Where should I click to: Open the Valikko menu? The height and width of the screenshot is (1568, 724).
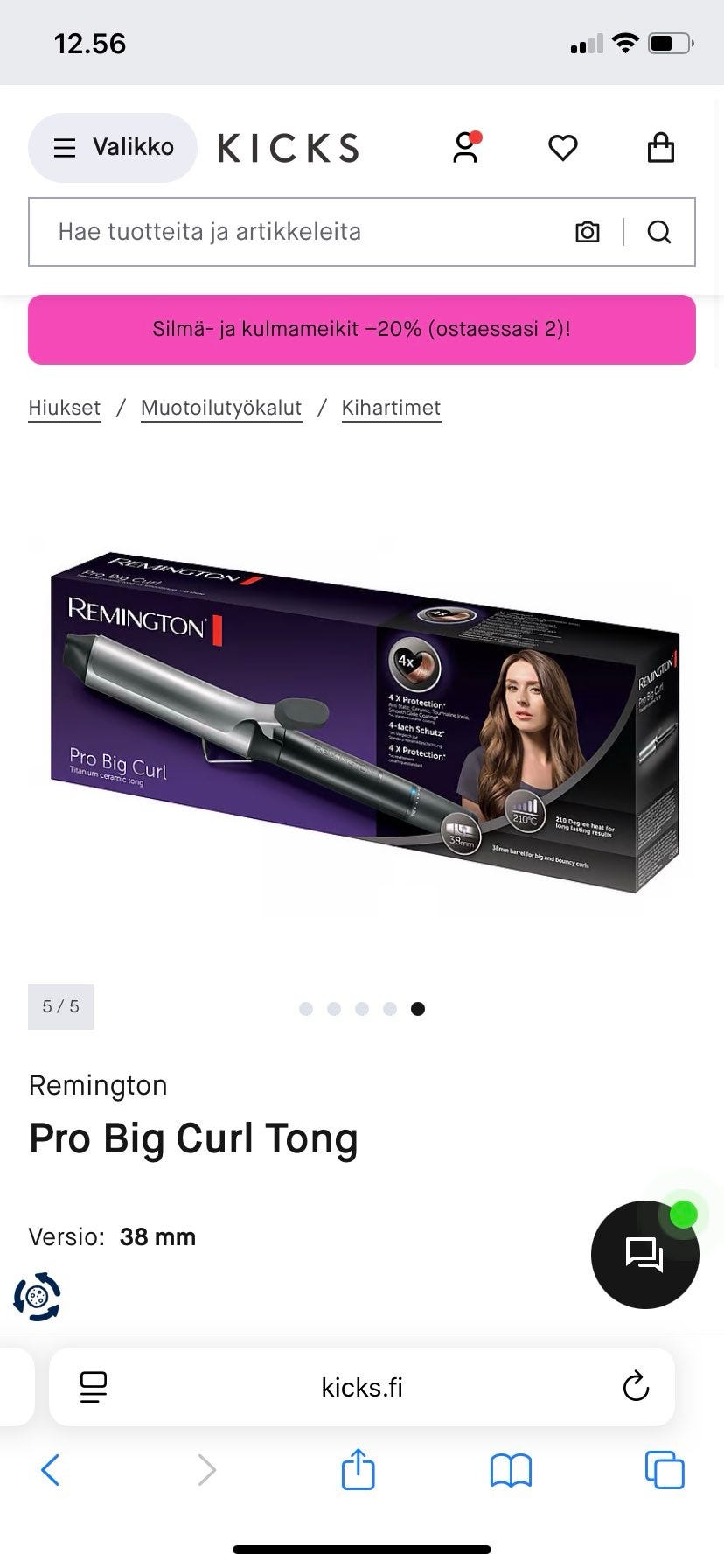point(113,147)
